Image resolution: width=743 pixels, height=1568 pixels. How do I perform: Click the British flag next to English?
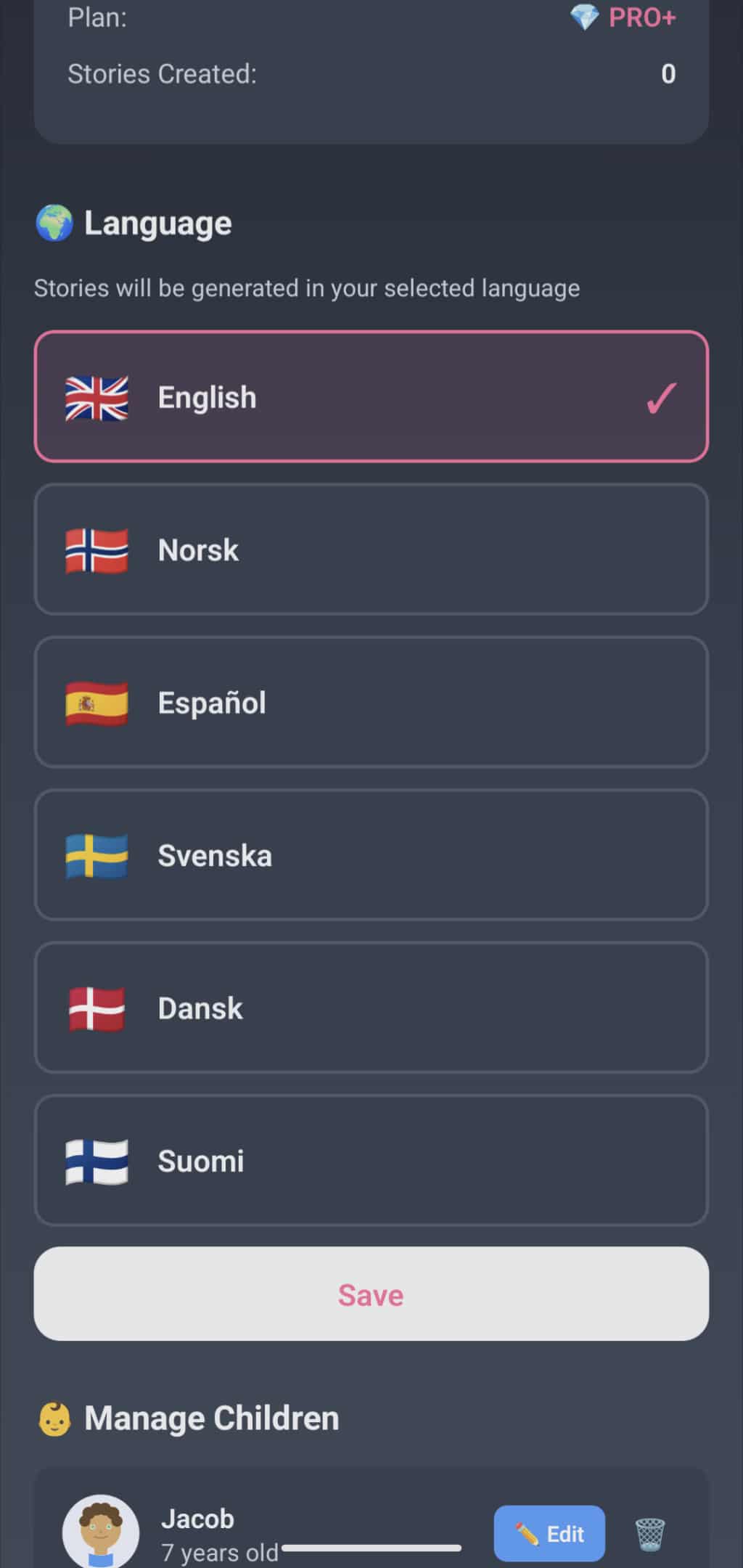(97, 396)
